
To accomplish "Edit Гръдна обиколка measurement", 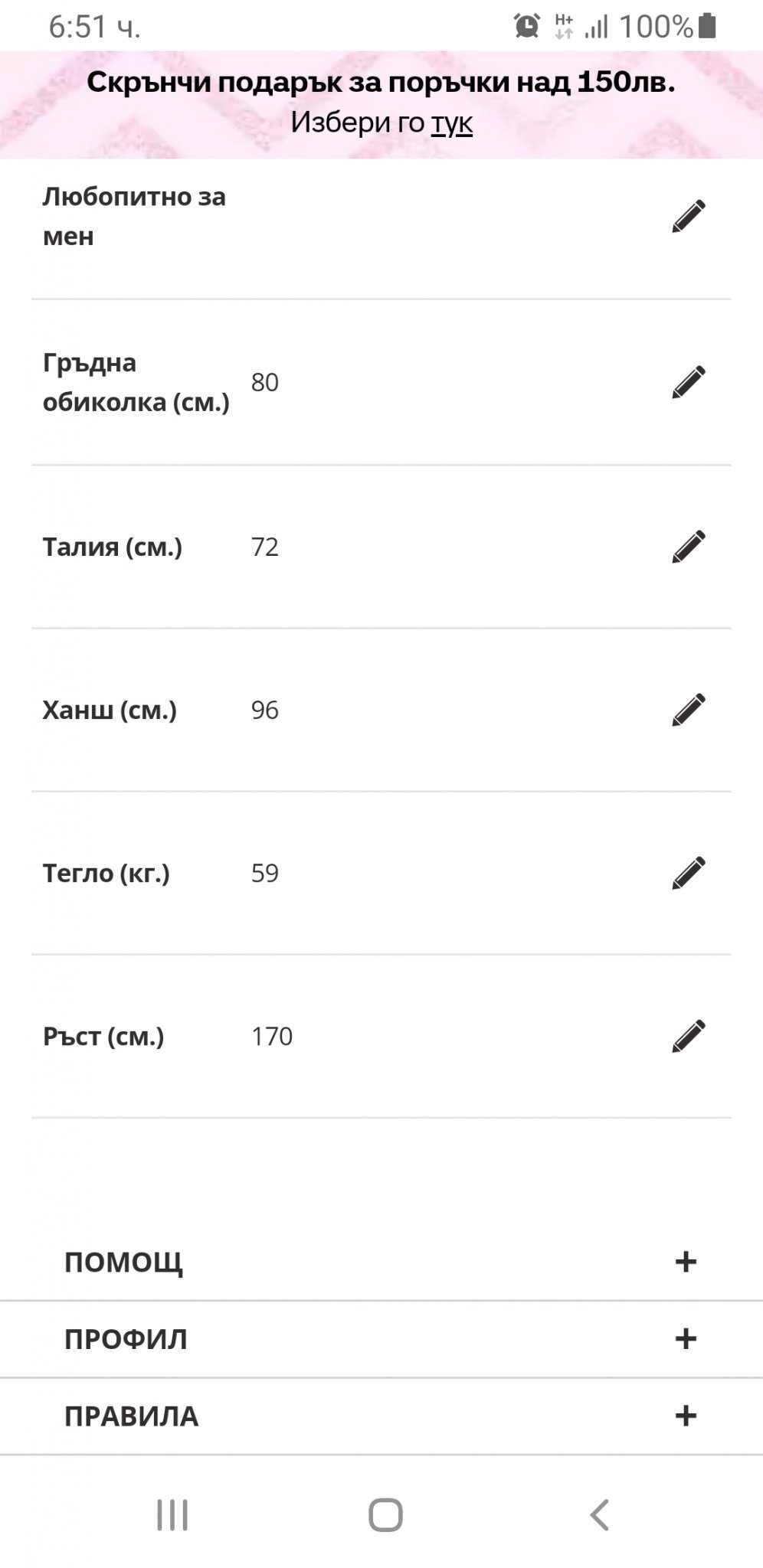I will (x=688, y=382).
